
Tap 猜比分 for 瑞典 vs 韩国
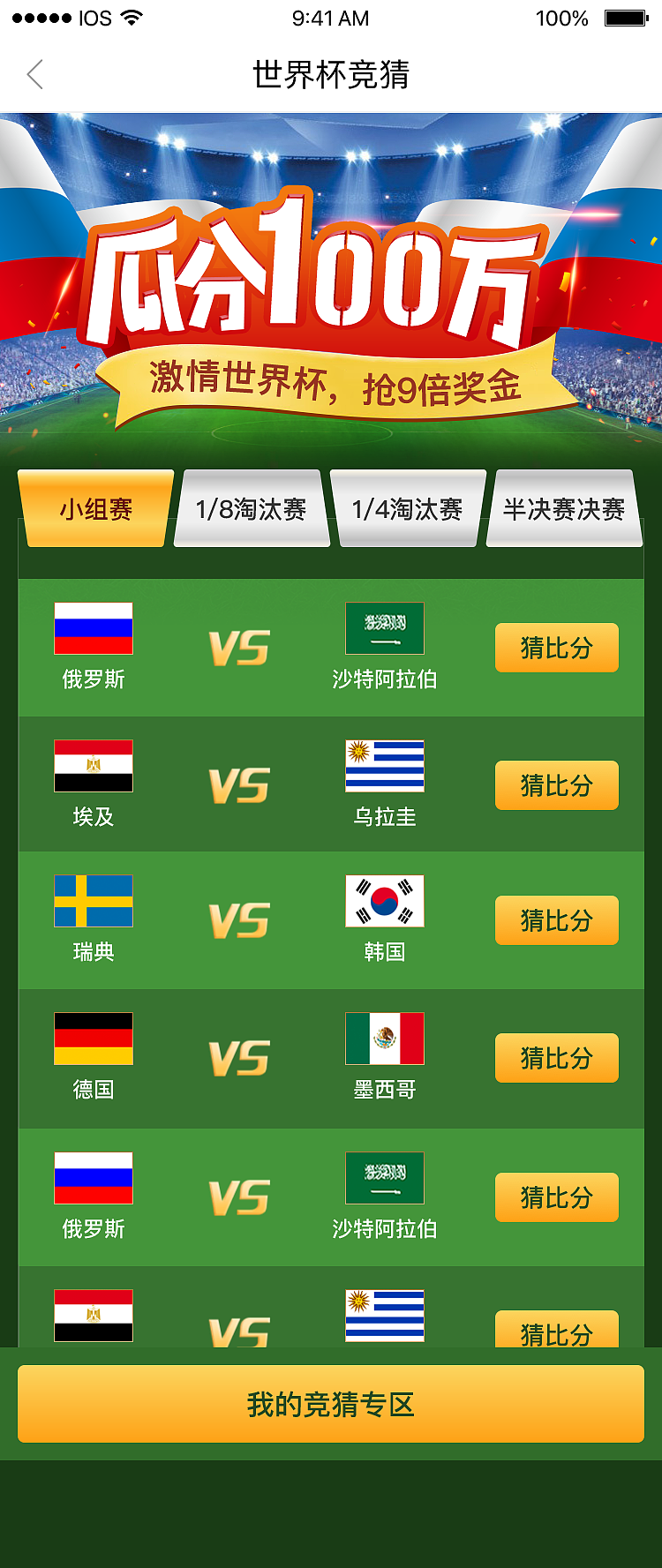pyautogui.click(x=556, y=920)
